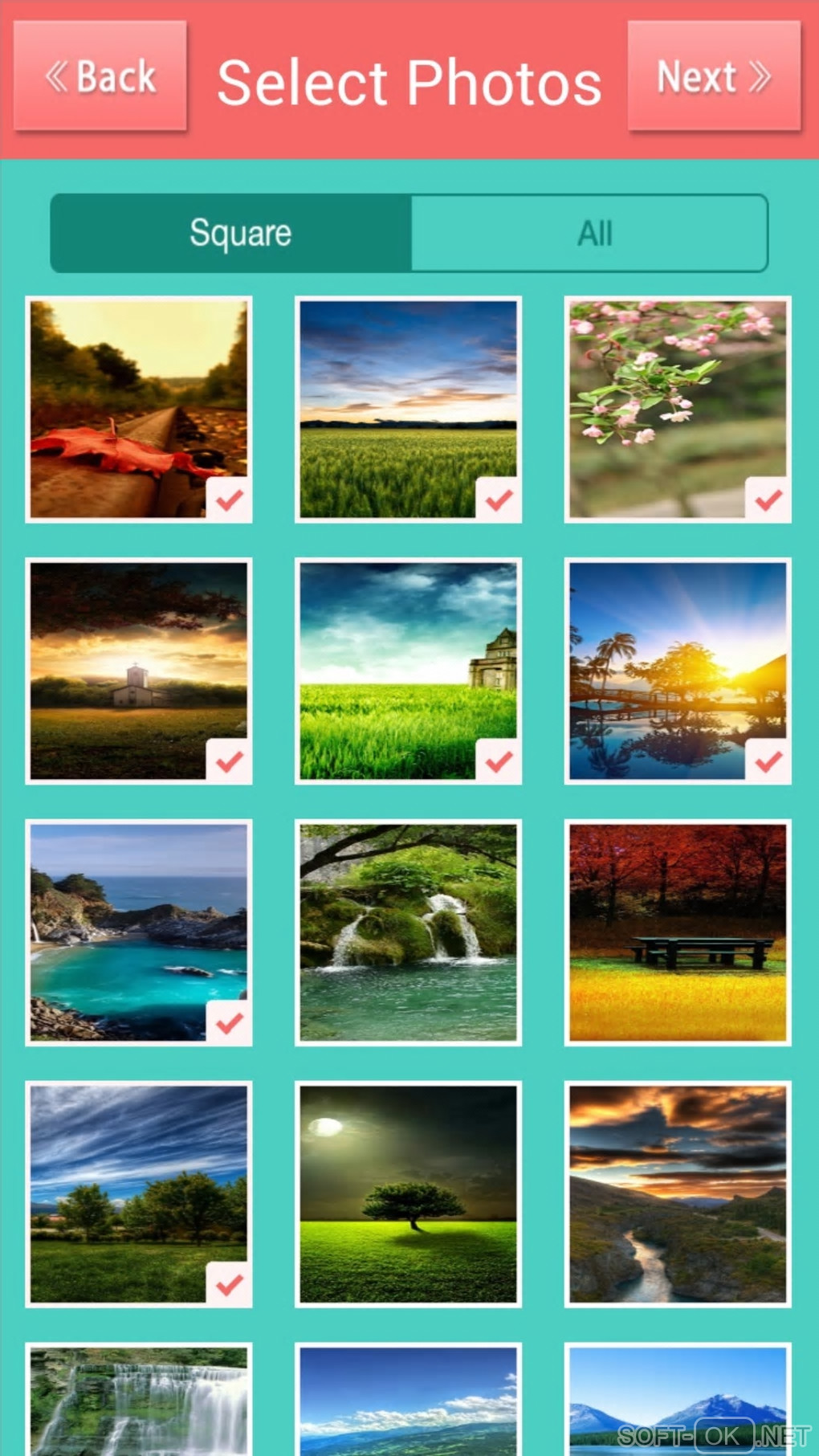Deselect the streaky sky with trees photo
The height and width of the screenshot is (1456, 819).
(x=139, y=1193)
